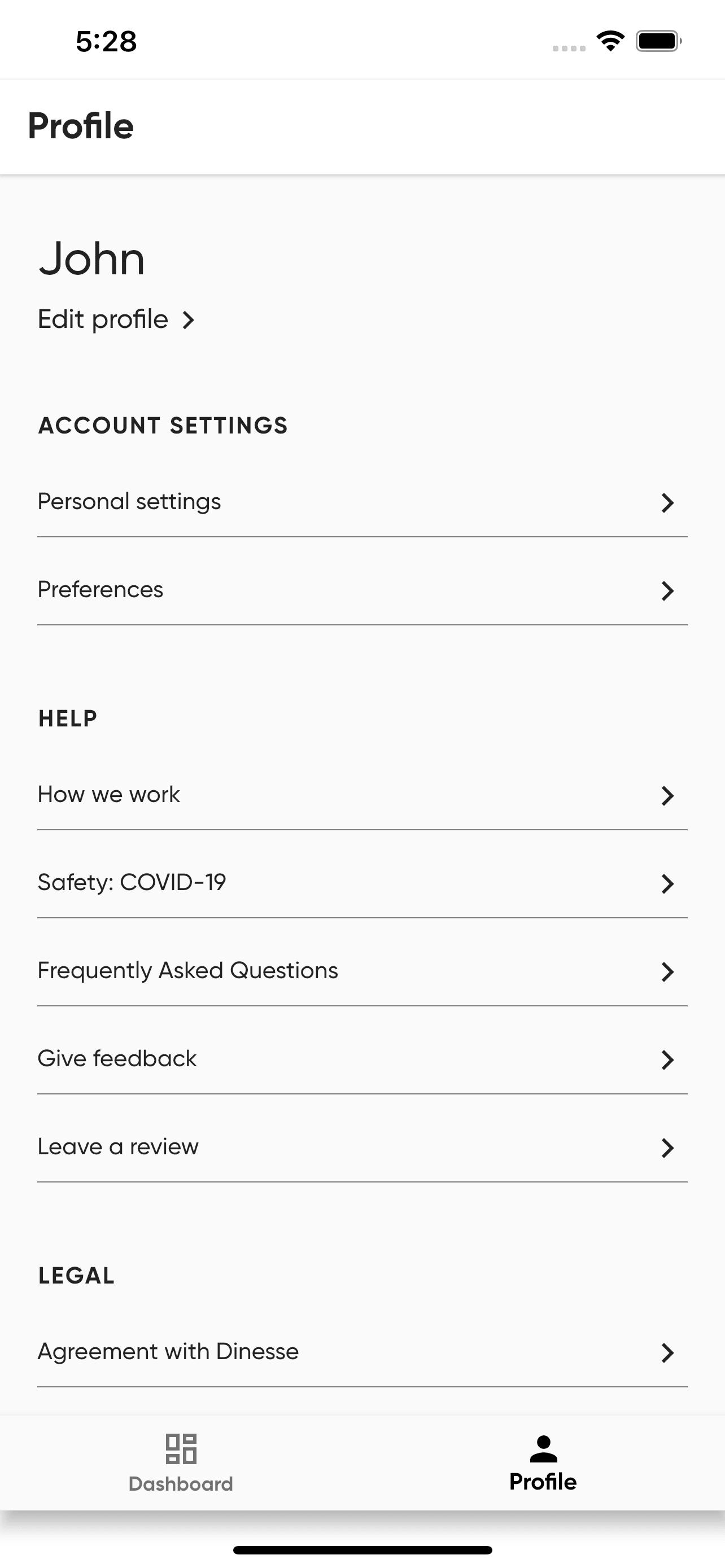The width and height of the screenshot is (725, 1568).
Task: Select Give feedback
Action: (x=362, y=1059)
